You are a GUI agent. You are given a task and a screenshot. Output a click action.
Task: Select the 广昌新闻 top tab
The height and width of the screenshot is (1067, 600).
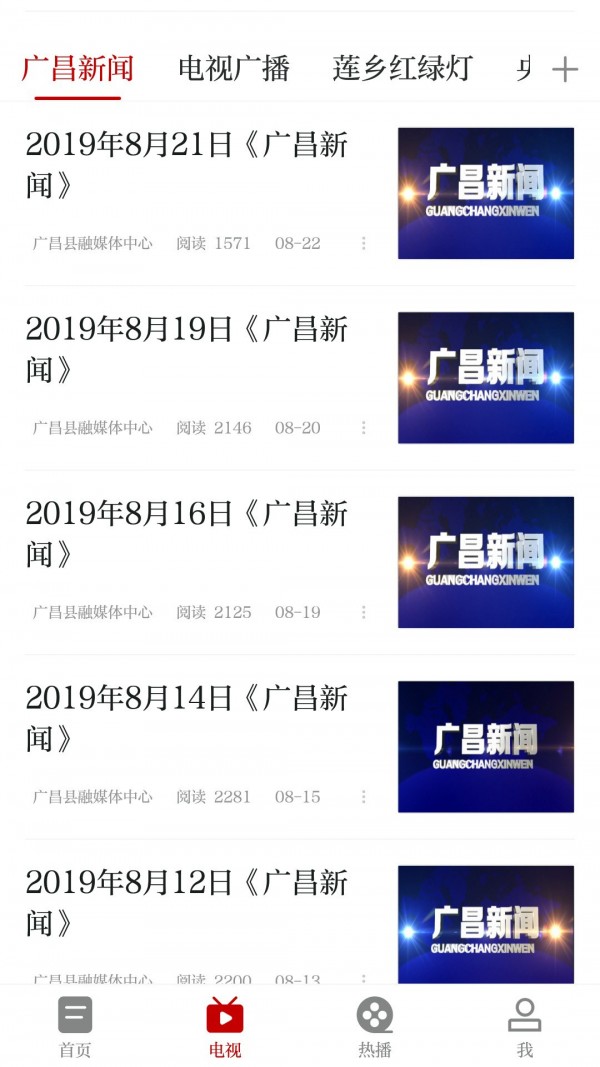[78, 69]
